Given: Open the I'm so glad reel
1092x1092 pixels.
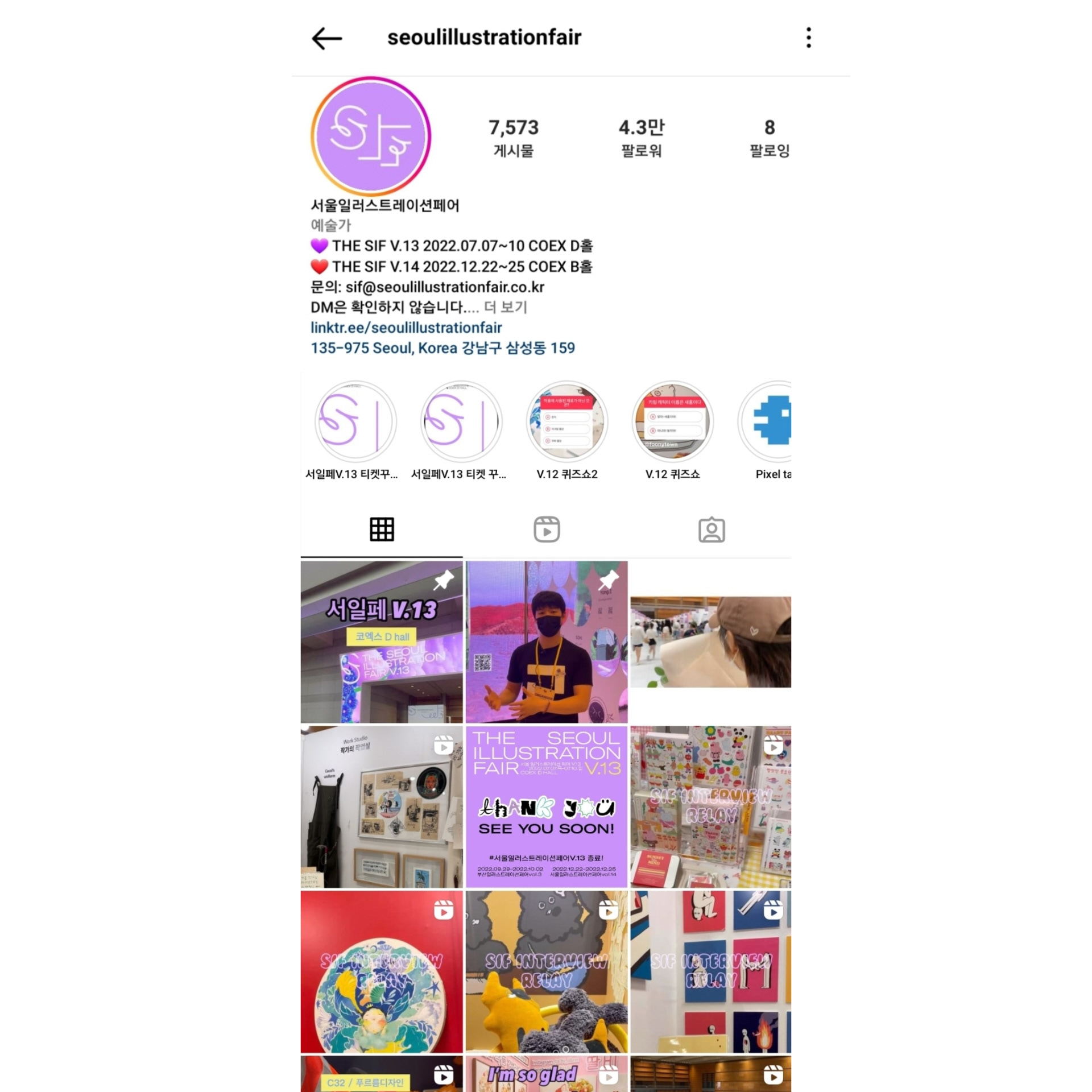Looking at the screenshot, I should coord(547,1074).
